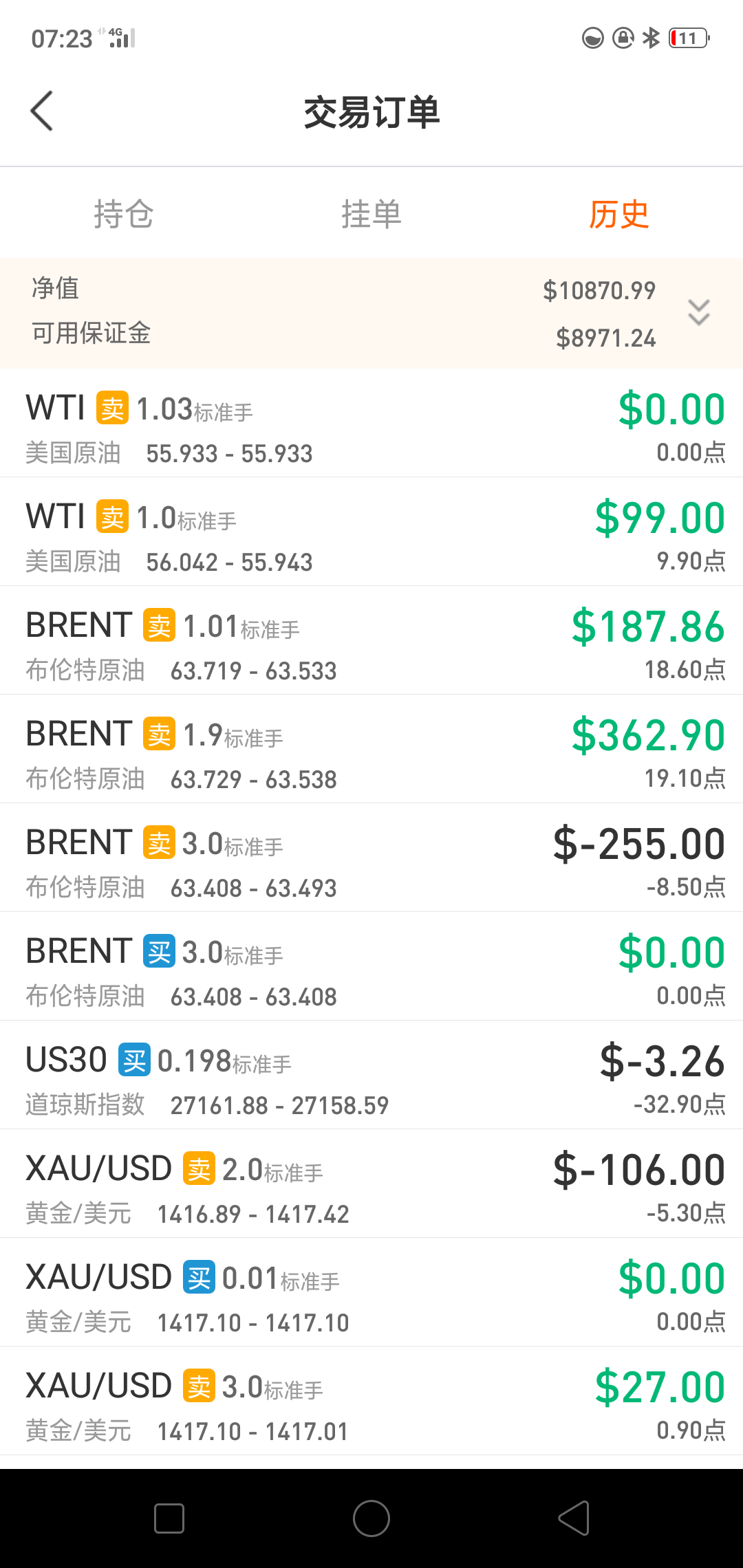The width and height of the screenshot is (743, 1568).
Task: Select the 历史 tab
Action: pyautogui.click(x=618, y=214)
